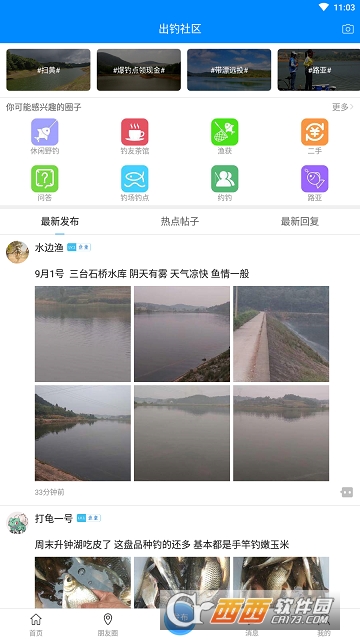Switch to the 热点帖子 tab

coord(180,222)
